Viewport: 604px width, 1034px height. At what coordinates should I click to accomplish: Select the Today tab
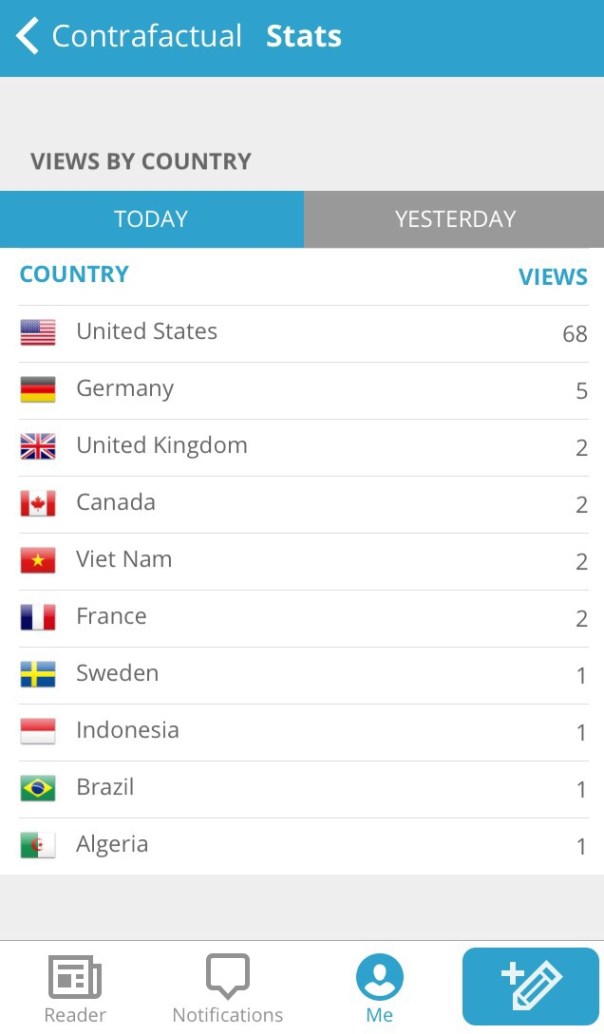151,219
